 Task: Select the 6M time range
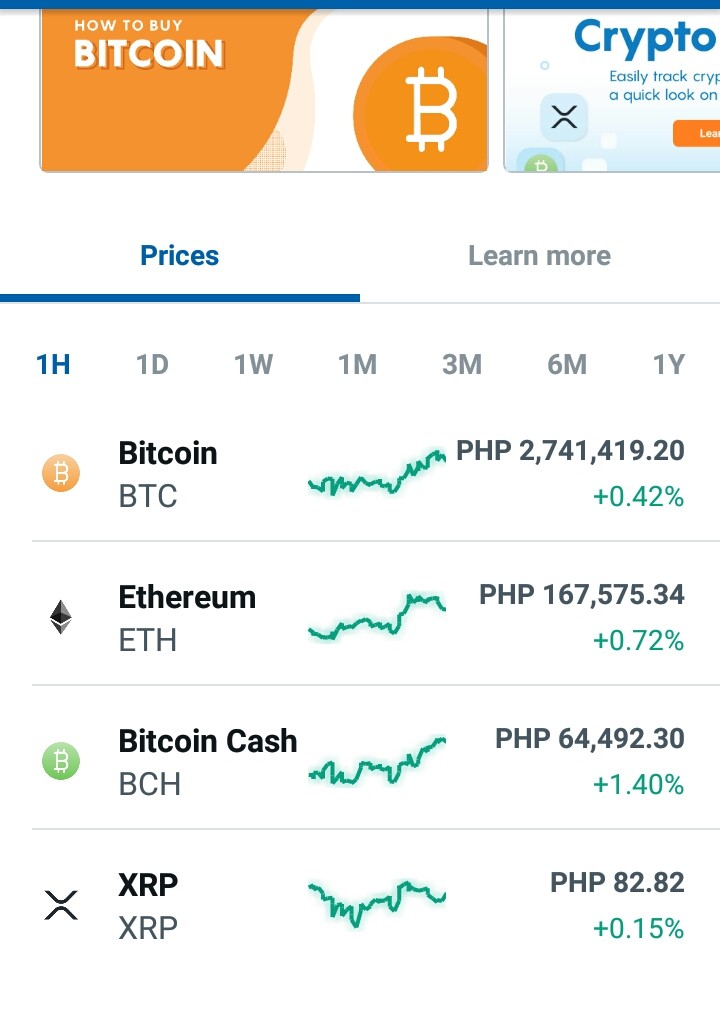tap(567, 365)
